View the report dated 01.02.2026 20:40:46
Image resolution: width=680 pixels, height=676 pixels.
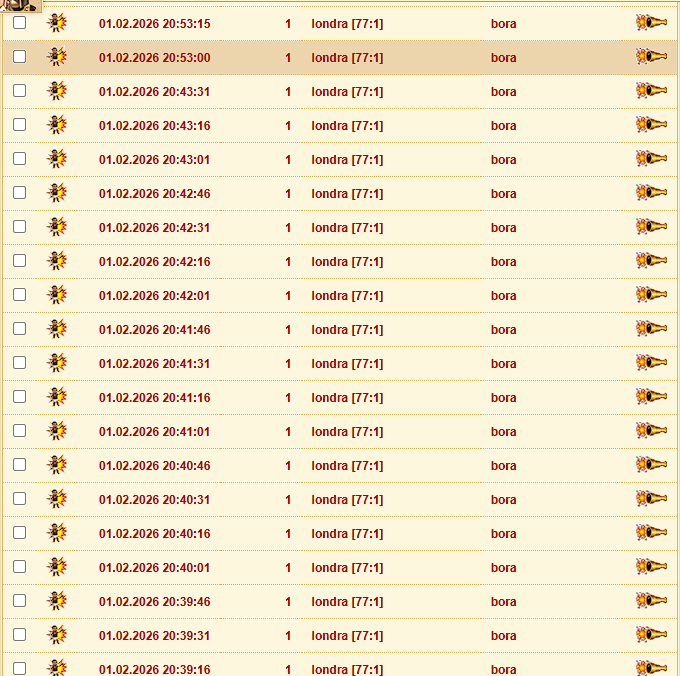154,466
